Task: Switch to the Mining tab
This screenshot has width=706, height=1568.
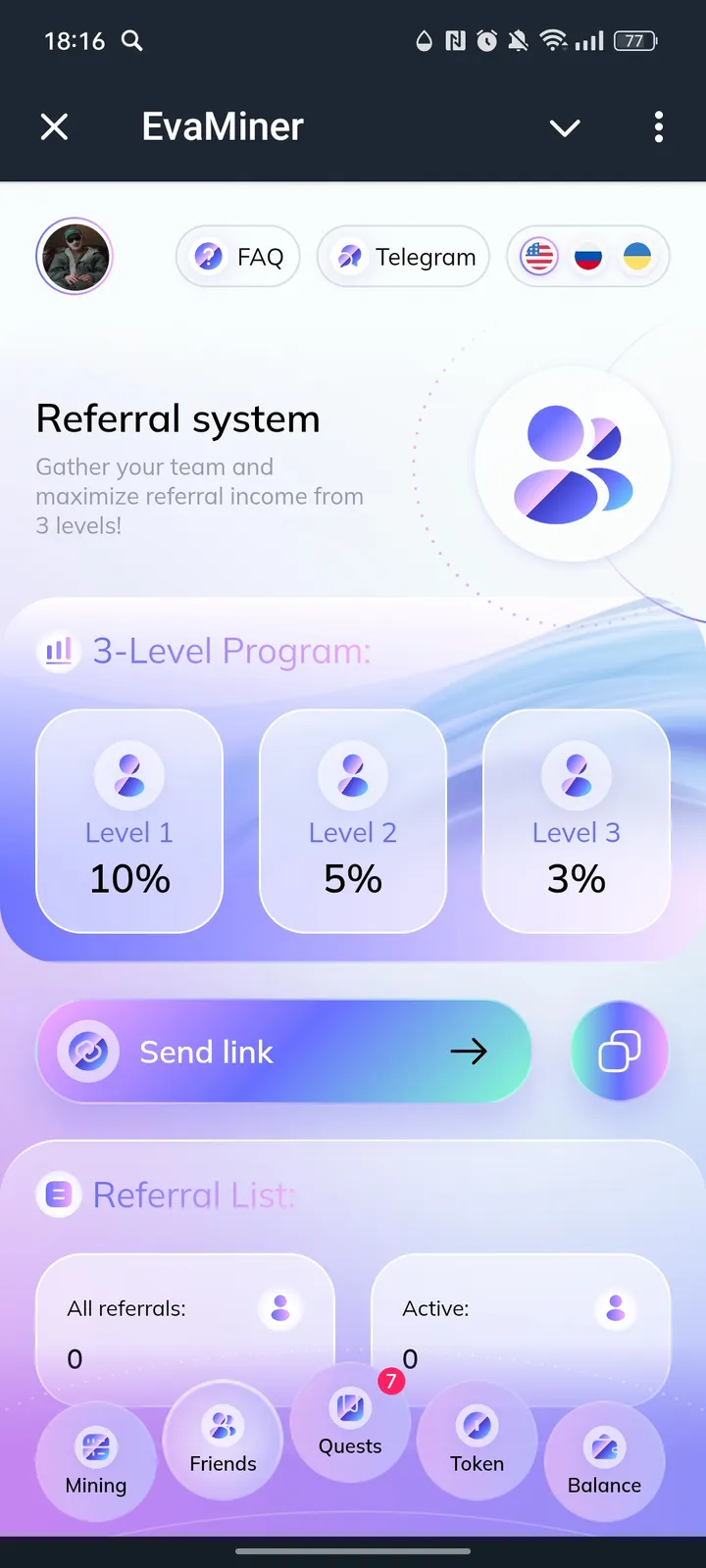Action: (x=96, y=1461)
